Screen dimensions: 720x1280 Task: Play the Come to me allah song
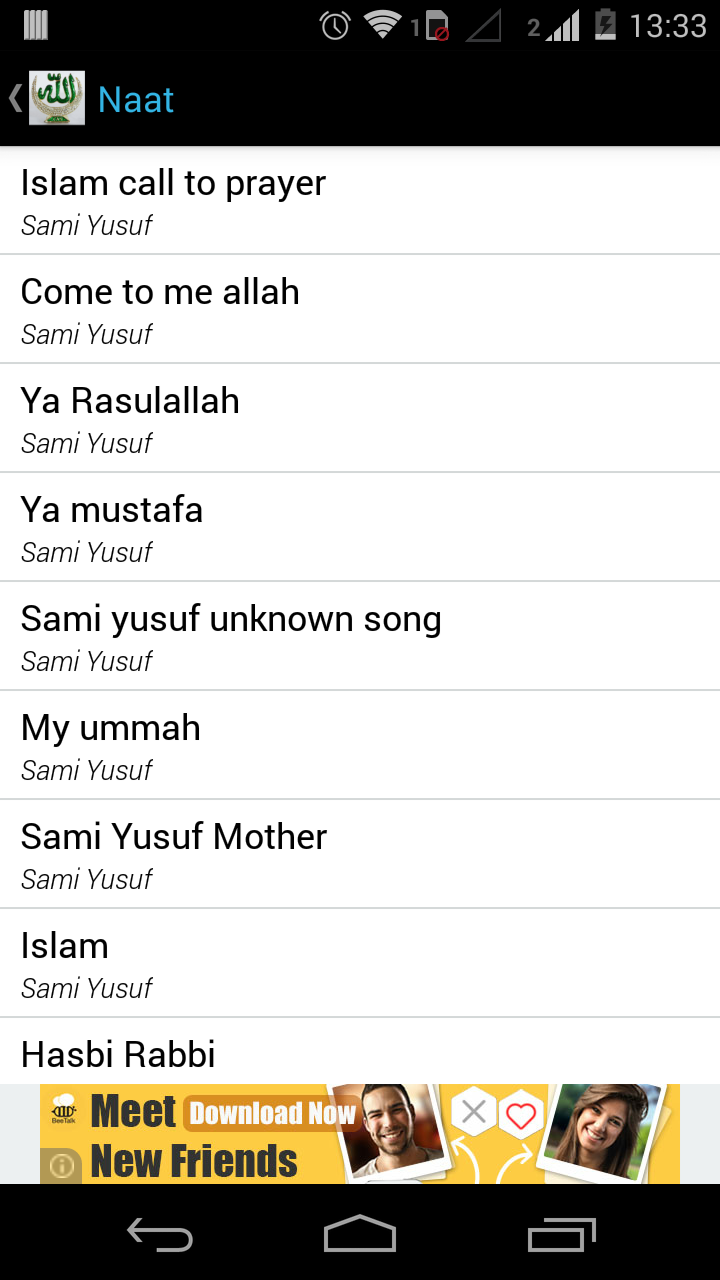[360, 309]
